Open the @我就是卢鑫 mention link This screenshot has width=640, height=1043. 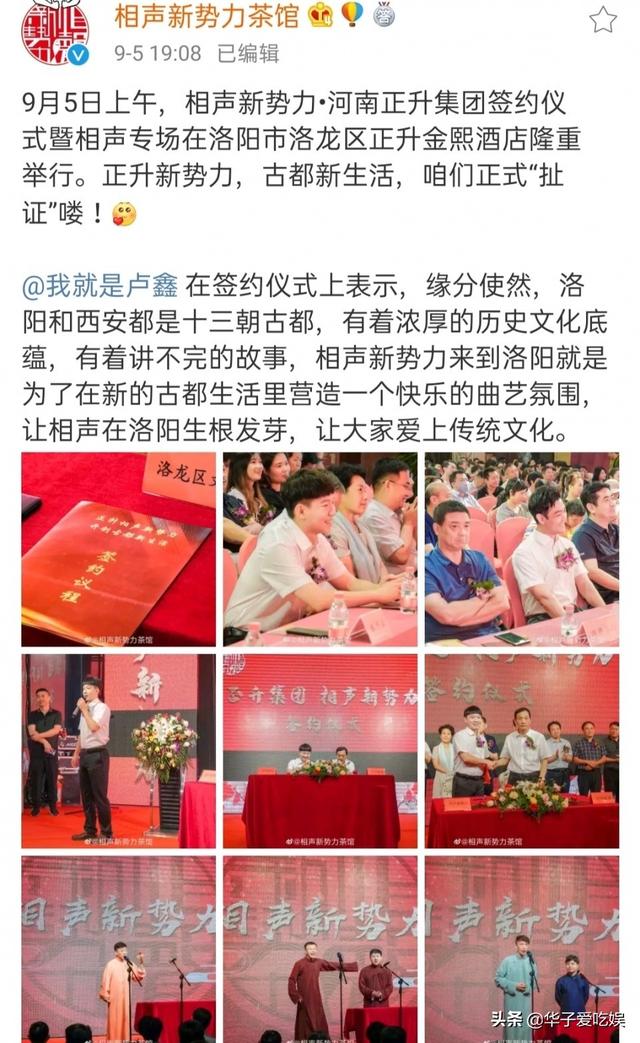click(100, 286)
